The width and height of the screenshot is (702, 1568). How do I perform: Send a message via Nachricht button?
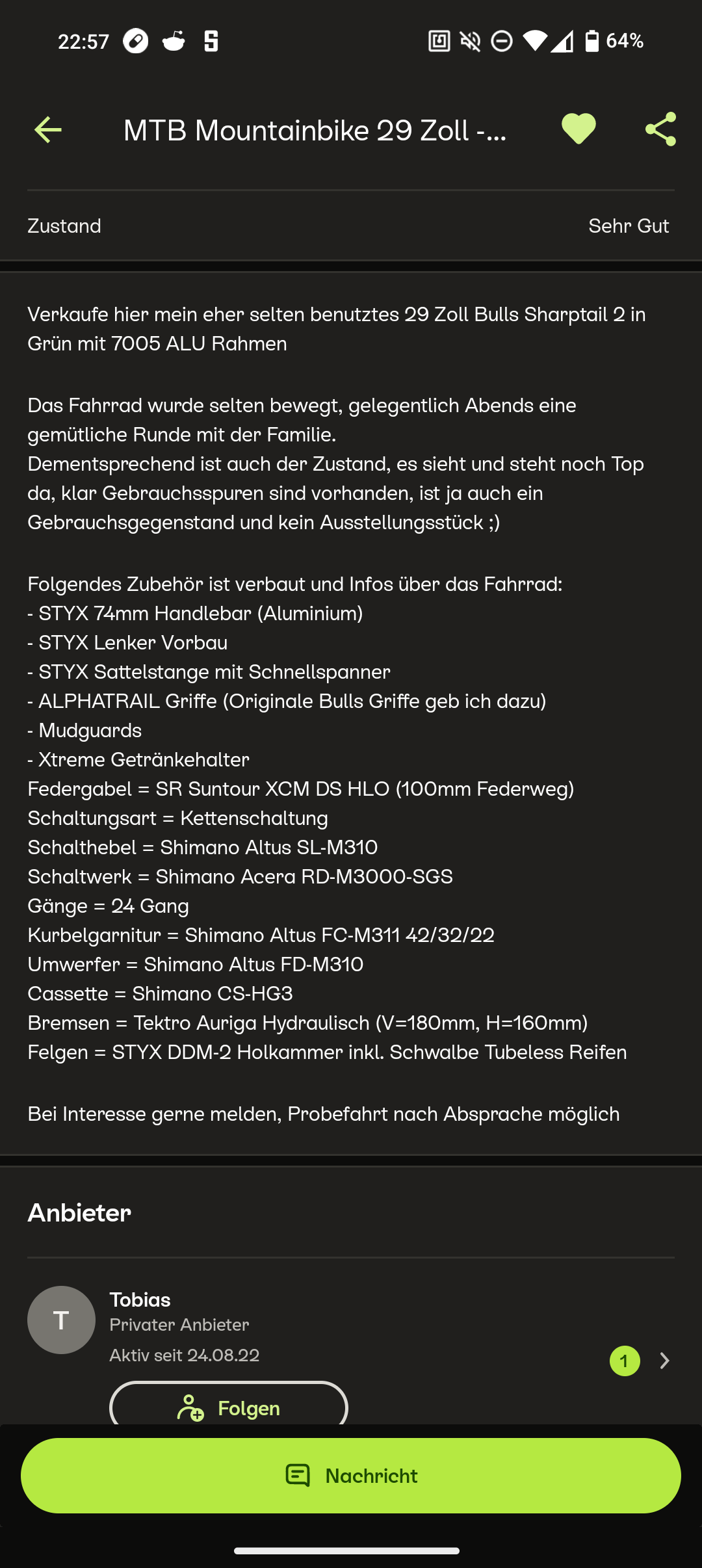point(351,1476)
